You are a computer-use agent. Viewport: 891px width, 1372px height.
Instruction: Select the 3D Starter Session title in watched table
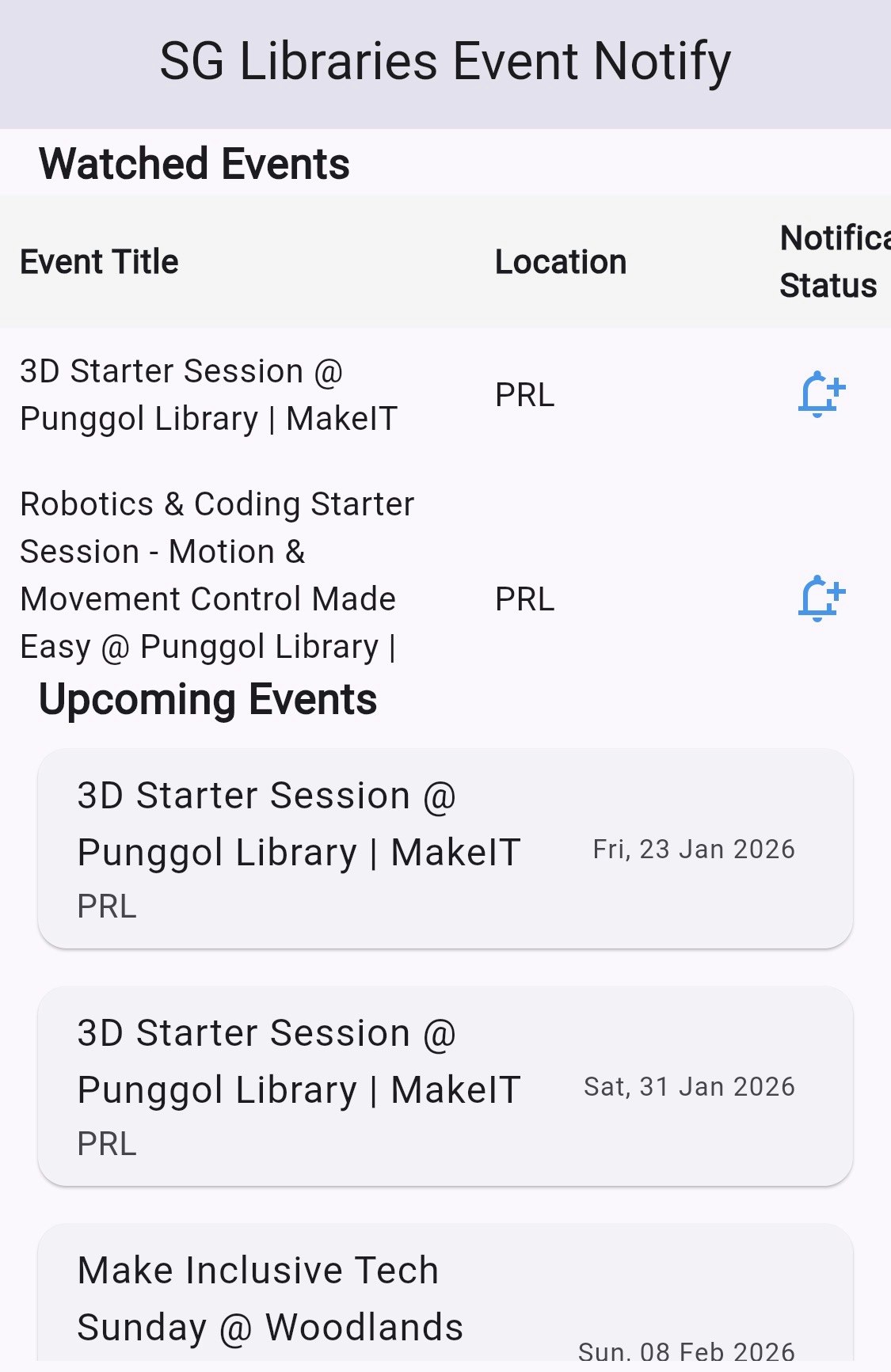tap(210, 393)
